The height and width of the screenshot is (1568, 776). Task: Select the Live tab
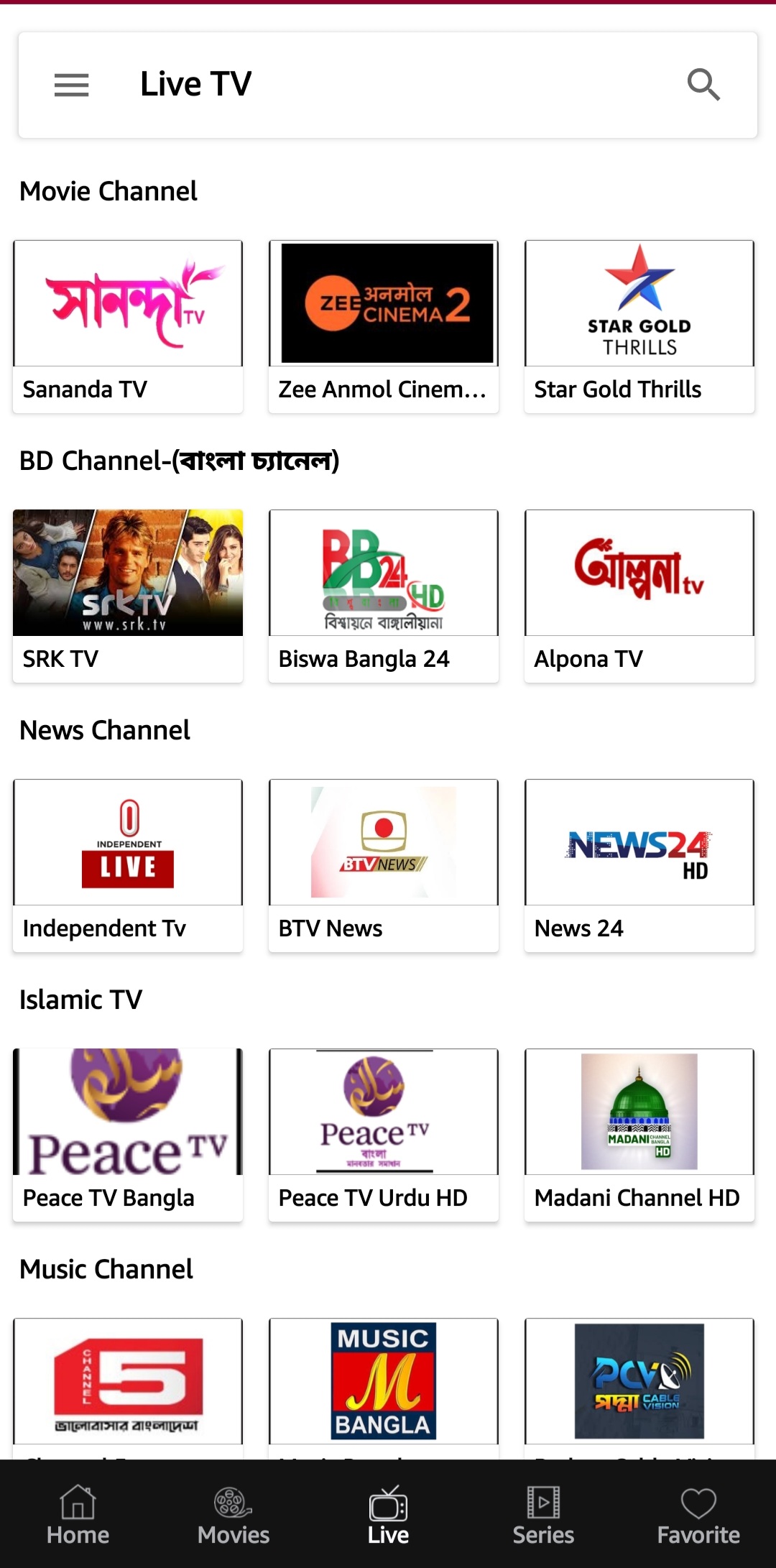point(388,1515)
